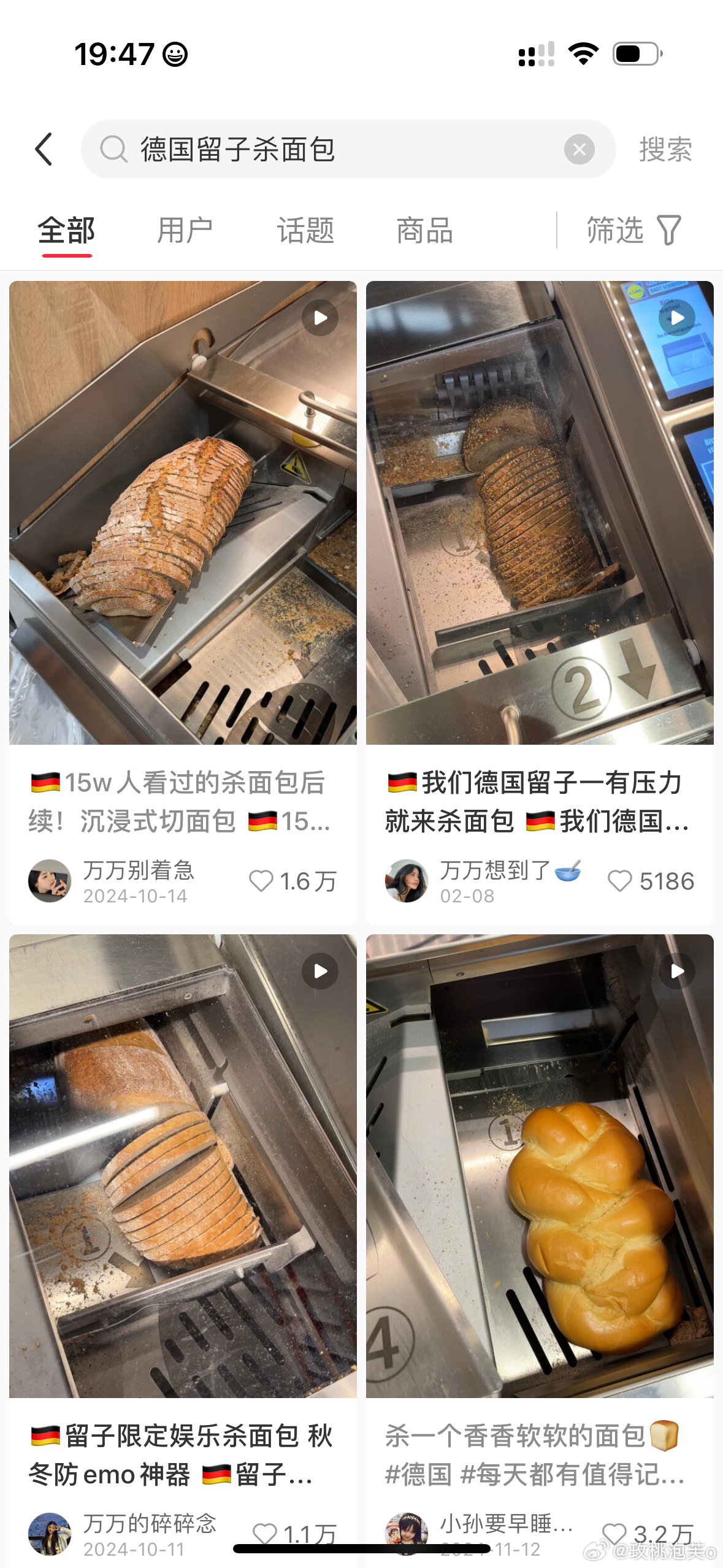Viewport: 723px width, 1568px height.
Task: Like the post by 万万别着急
Action: pyautogui.click(x=261, y=881)
